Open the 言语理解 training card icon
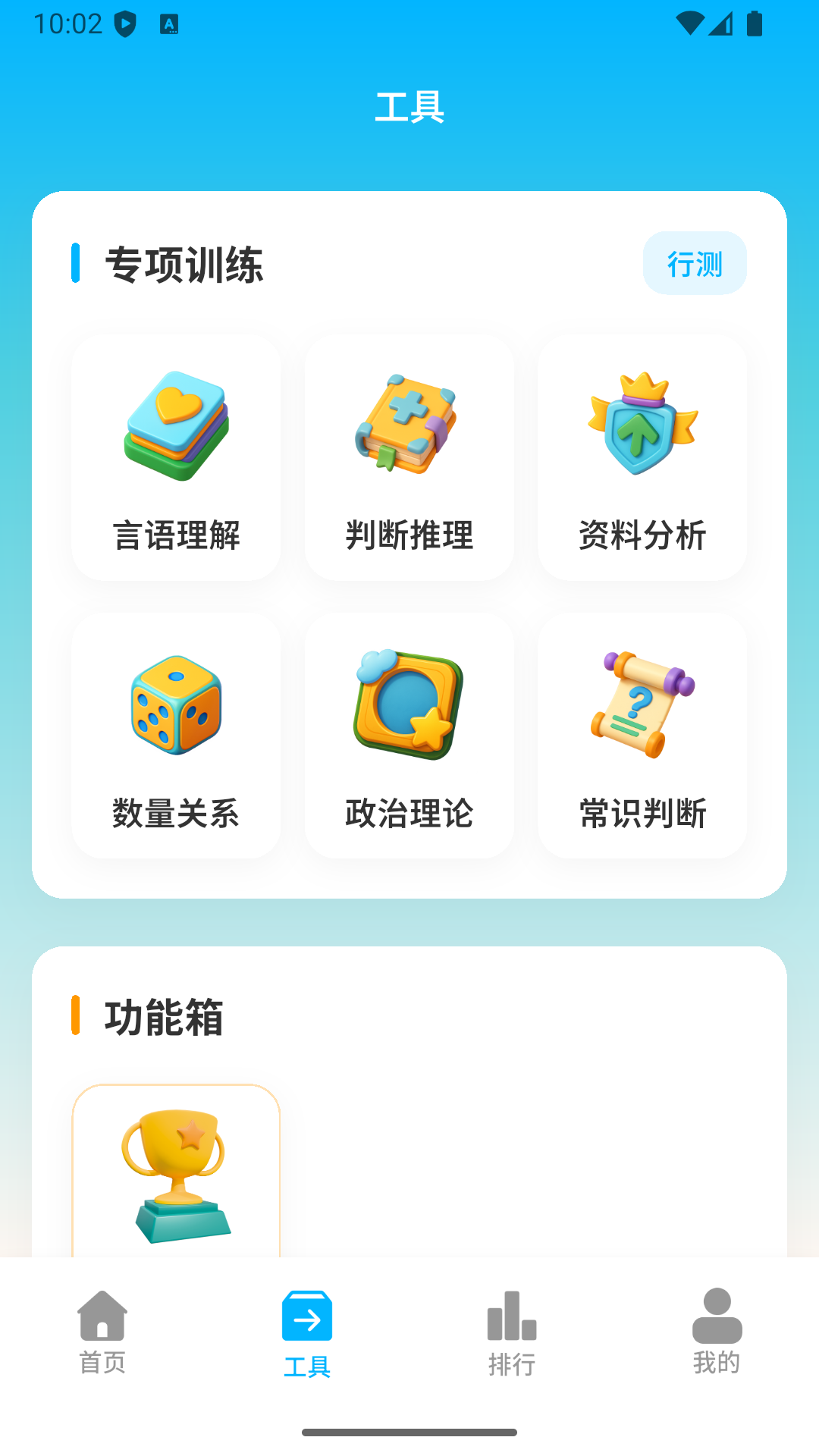The width and height of the screenshot is (819, 1456). coord(175,426)
